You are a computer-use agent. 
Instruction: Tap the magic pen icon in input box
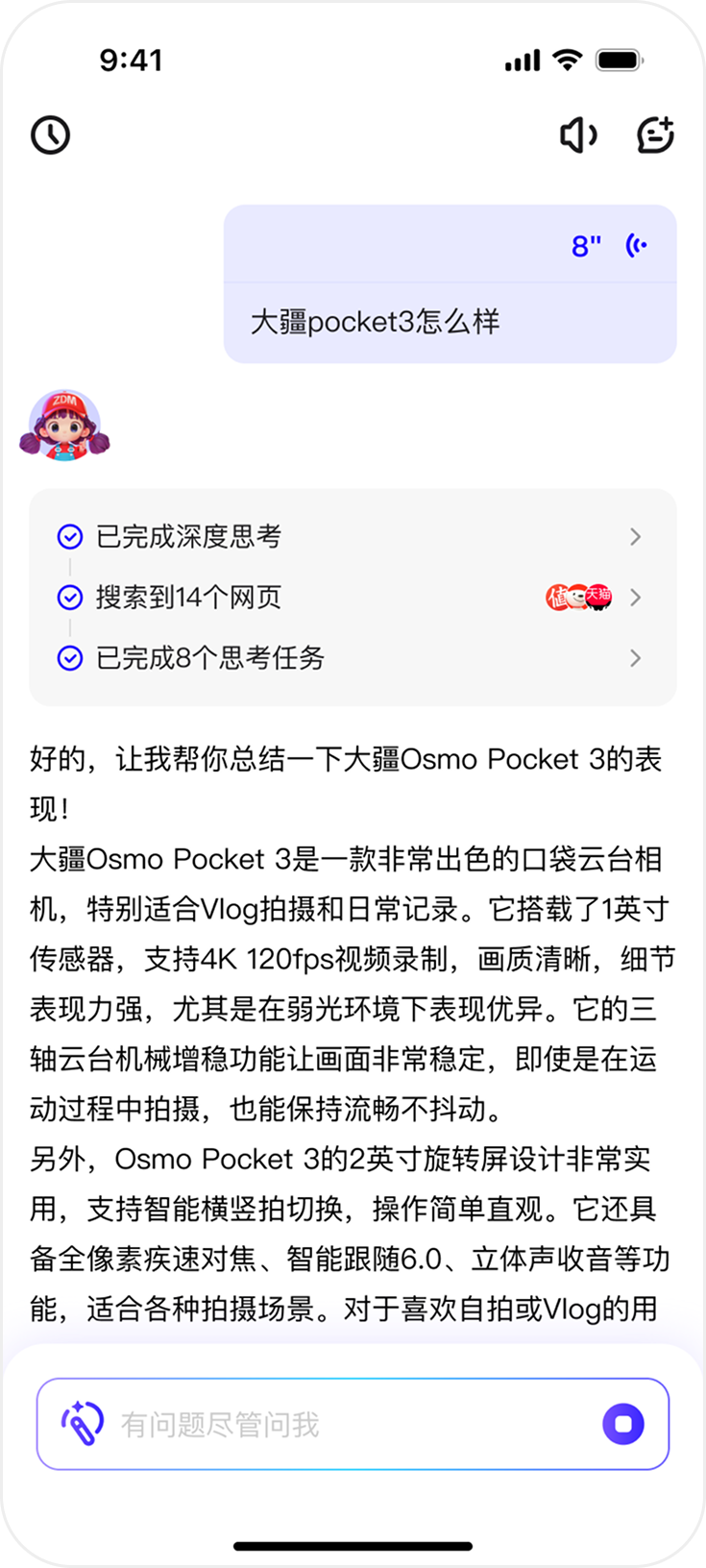(x=83, y=1424)
